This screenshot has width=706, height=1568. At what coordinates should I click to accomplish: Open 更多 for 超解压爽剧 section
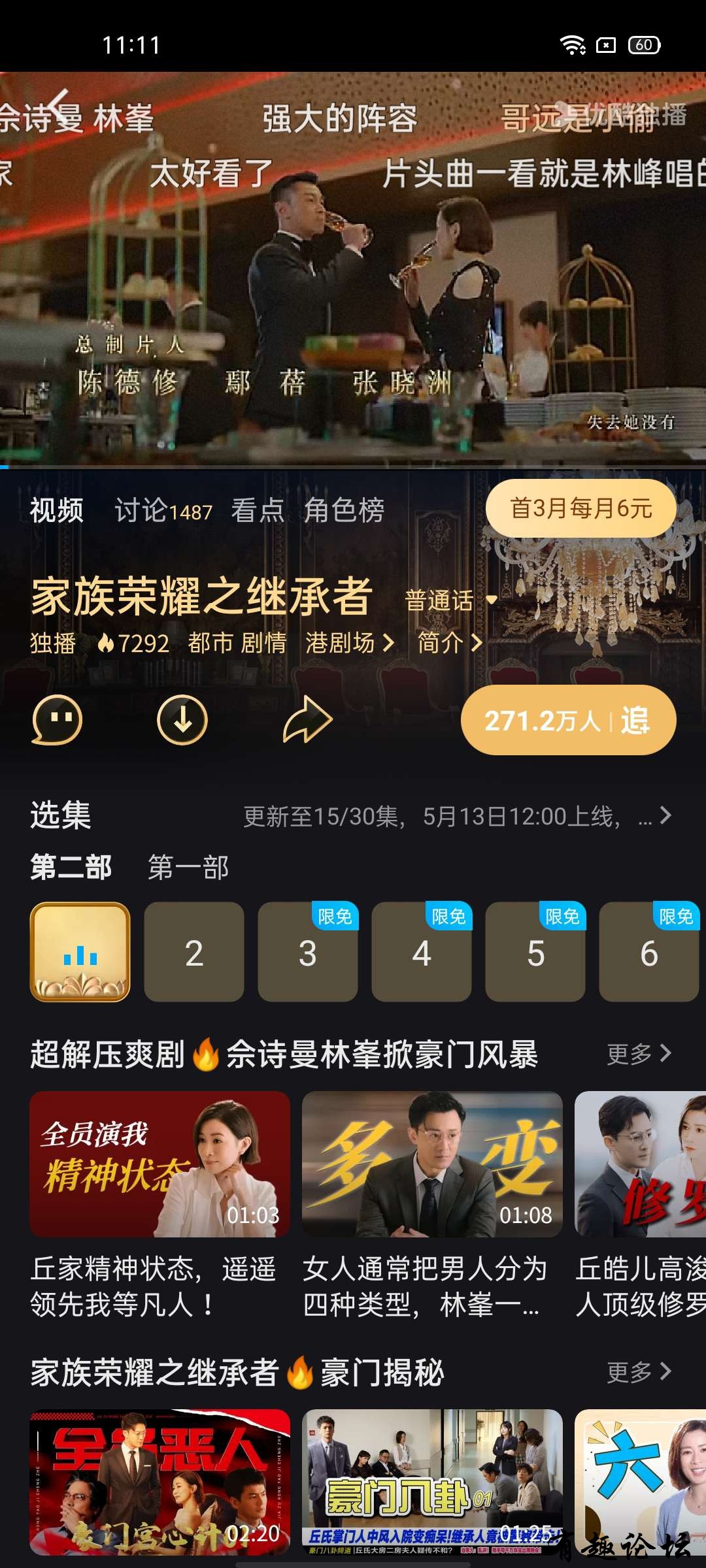click(639, 1054)
